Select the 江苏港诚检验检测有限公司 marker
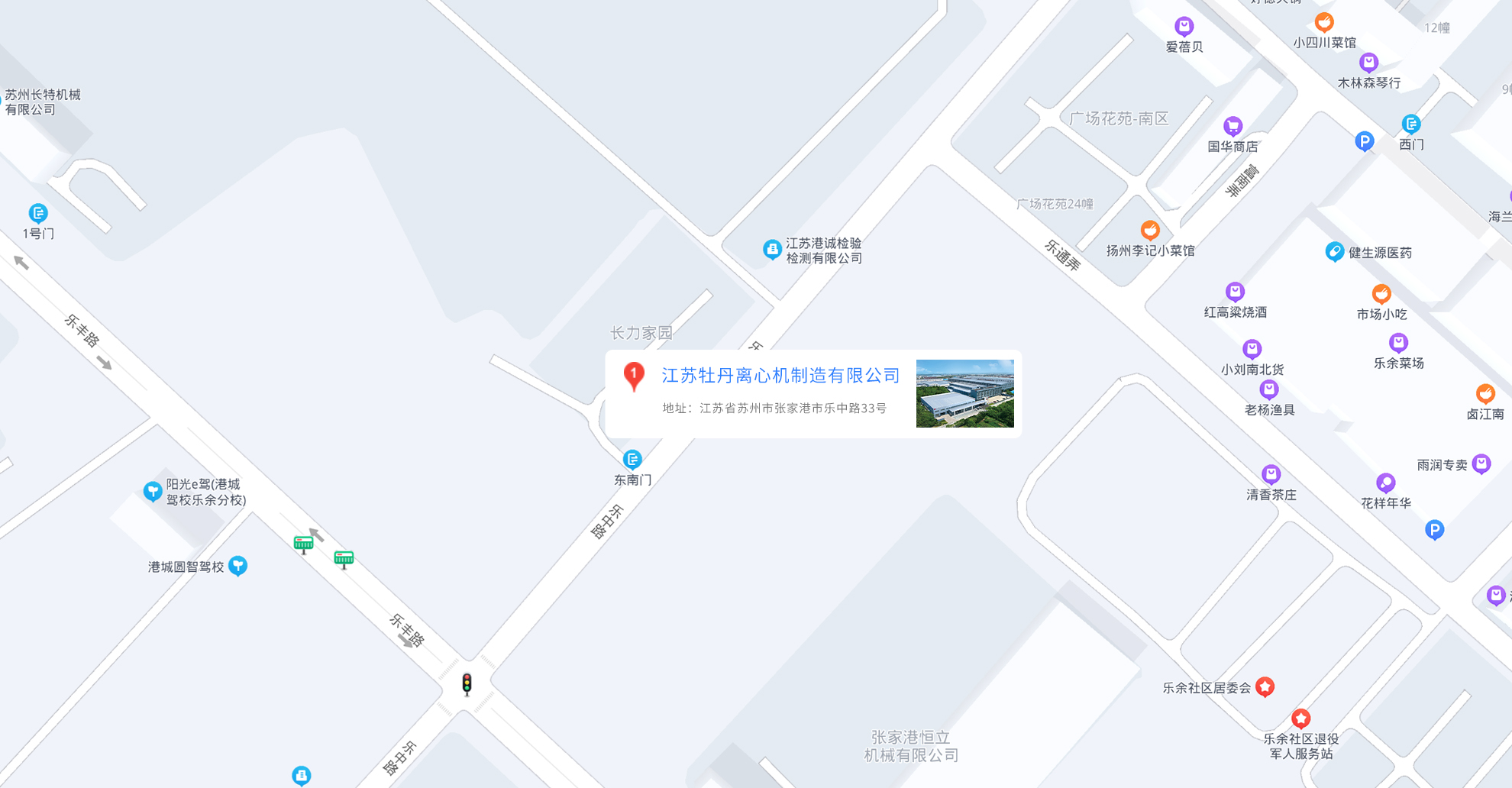The width and height of the screenshot is (1512, 788). pyautogui.click(x=772, y=249)
